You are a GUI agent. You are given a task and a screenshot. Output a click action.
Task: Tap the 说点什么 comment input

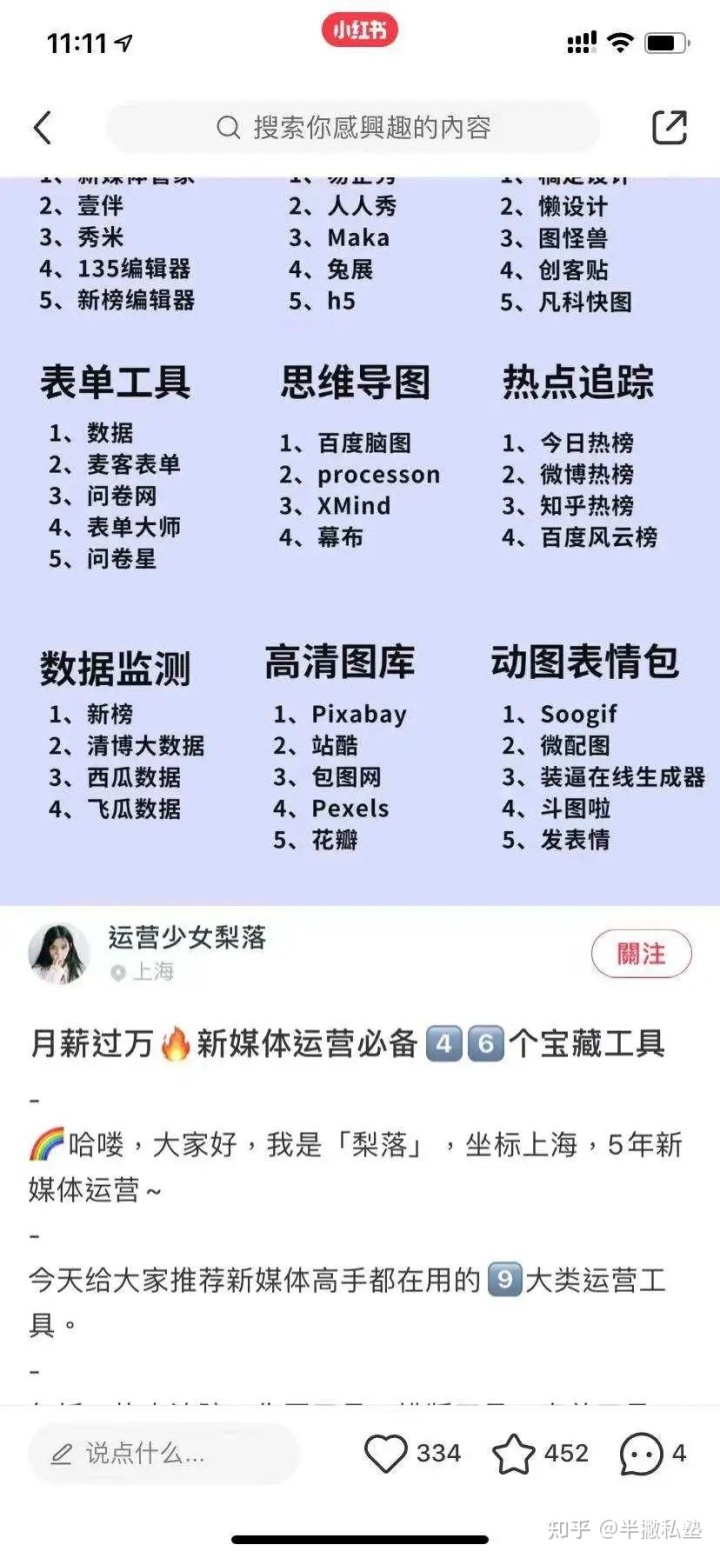pos(163,1453)
